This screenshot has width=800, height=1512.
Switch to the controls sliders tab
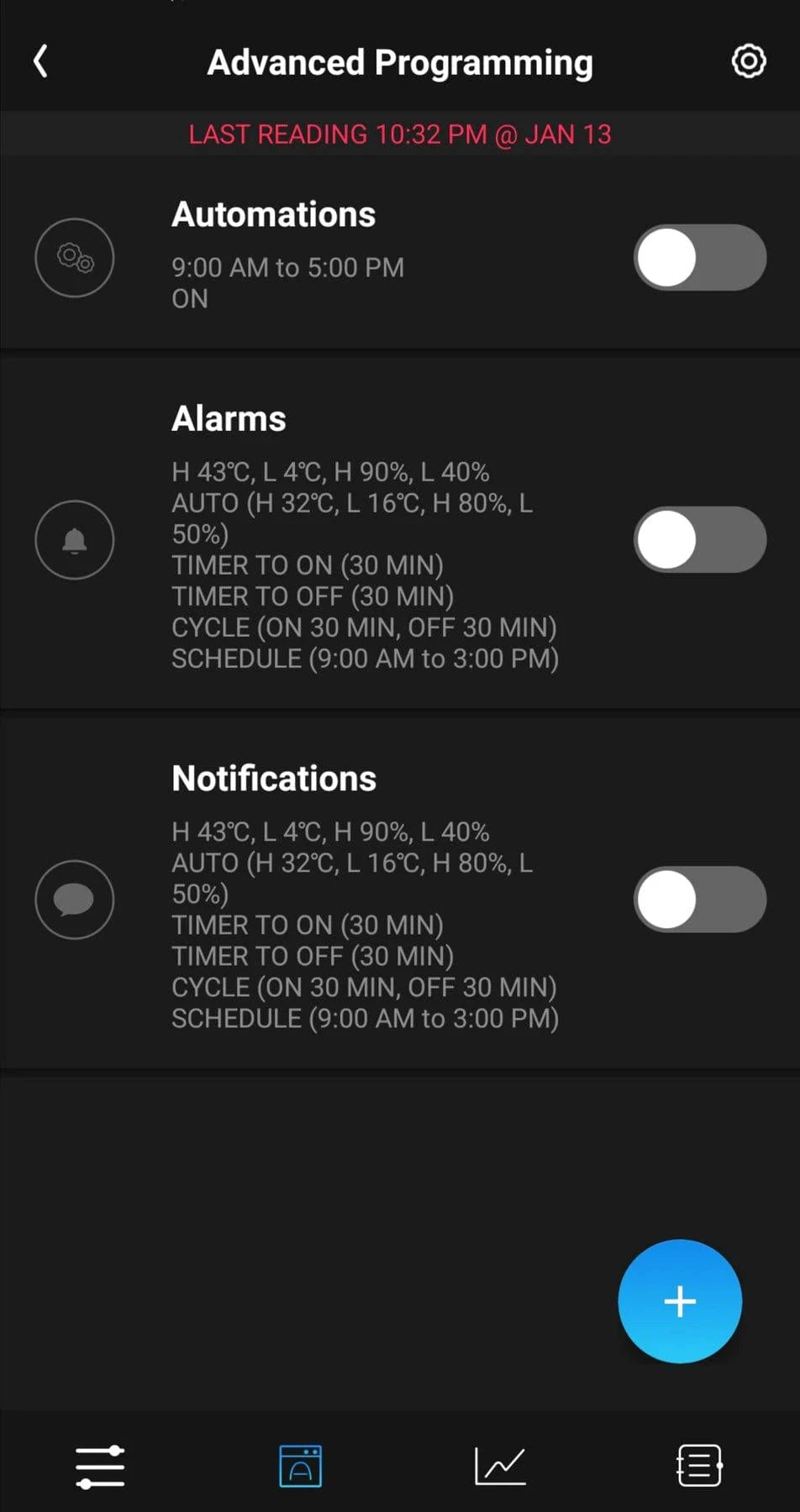click(x=100, y=1467)
